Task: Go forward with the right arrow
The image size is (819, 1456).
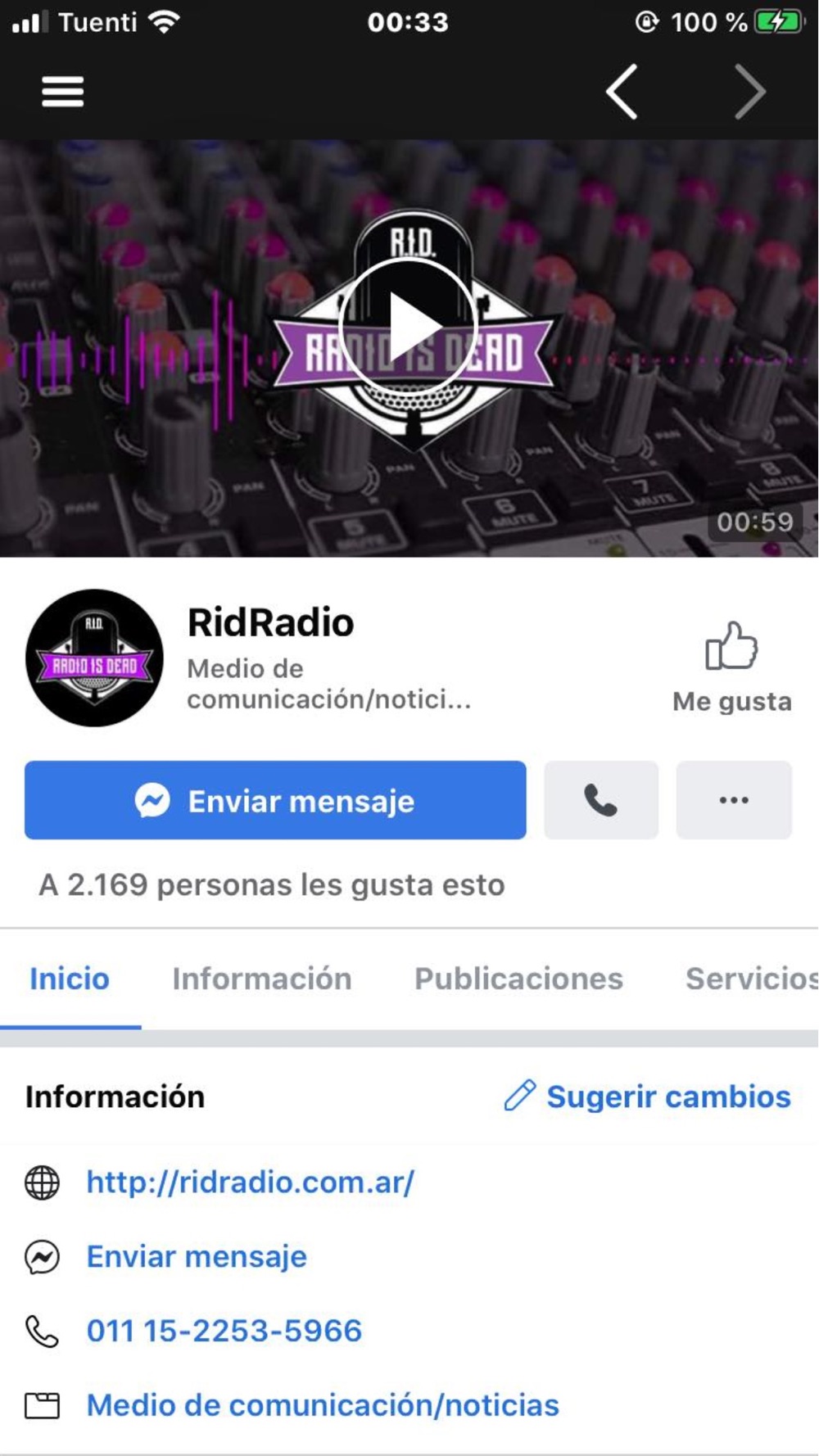Action: 749,93
